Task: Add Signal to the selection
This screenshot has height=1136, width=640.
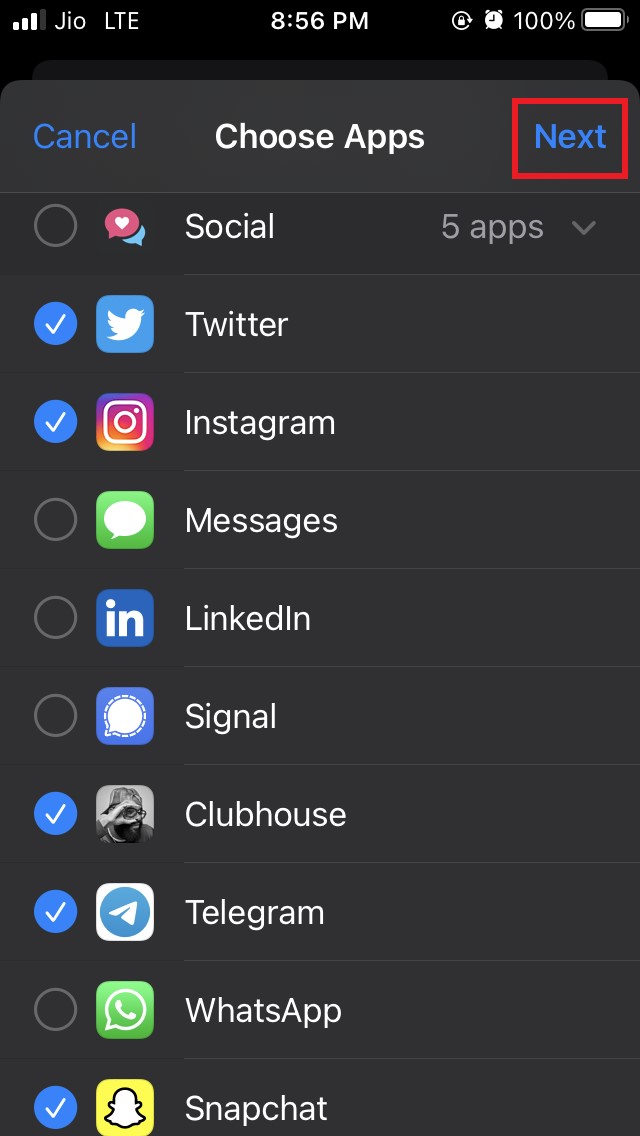Action: click(55, 716)
